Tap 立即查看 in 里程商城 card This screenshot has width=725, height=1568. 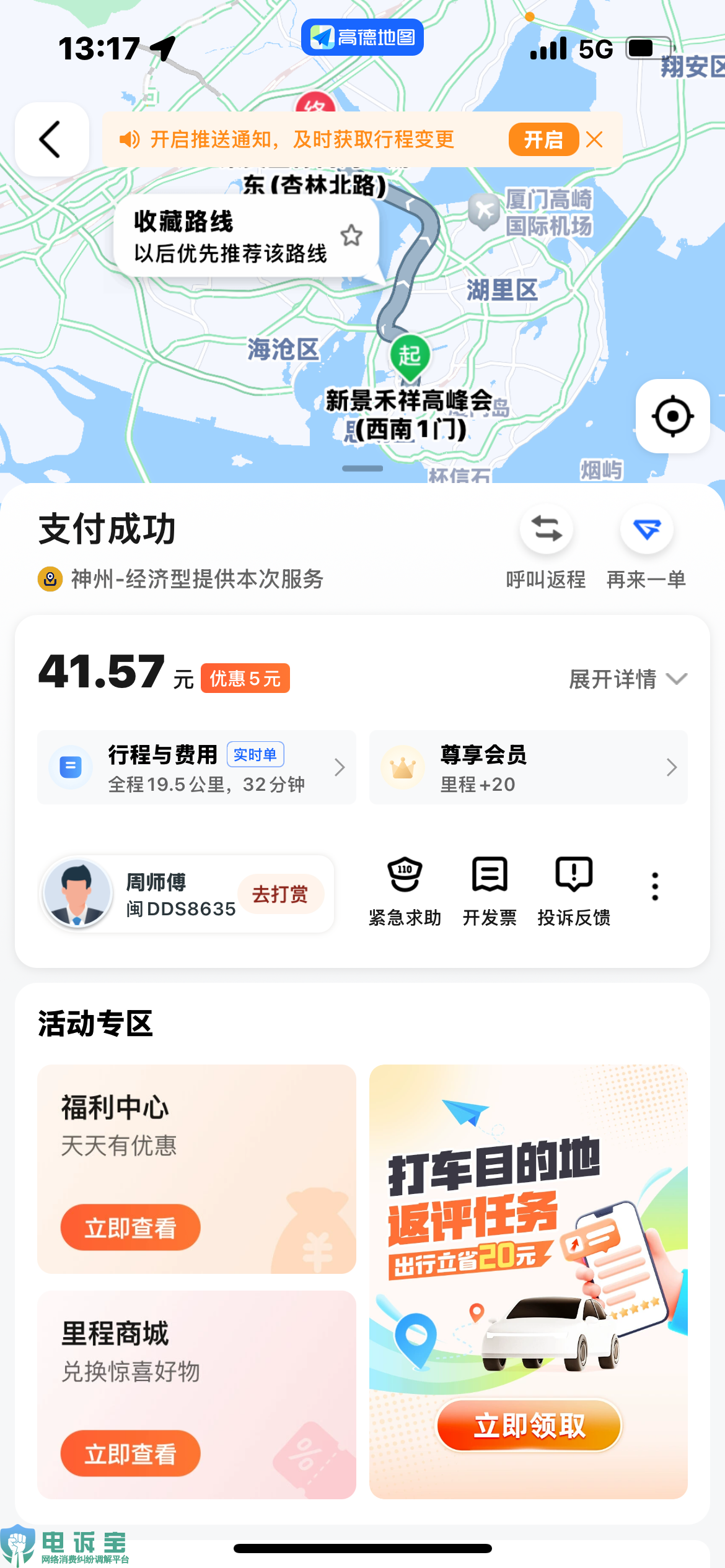click(x=130, y=1453)
